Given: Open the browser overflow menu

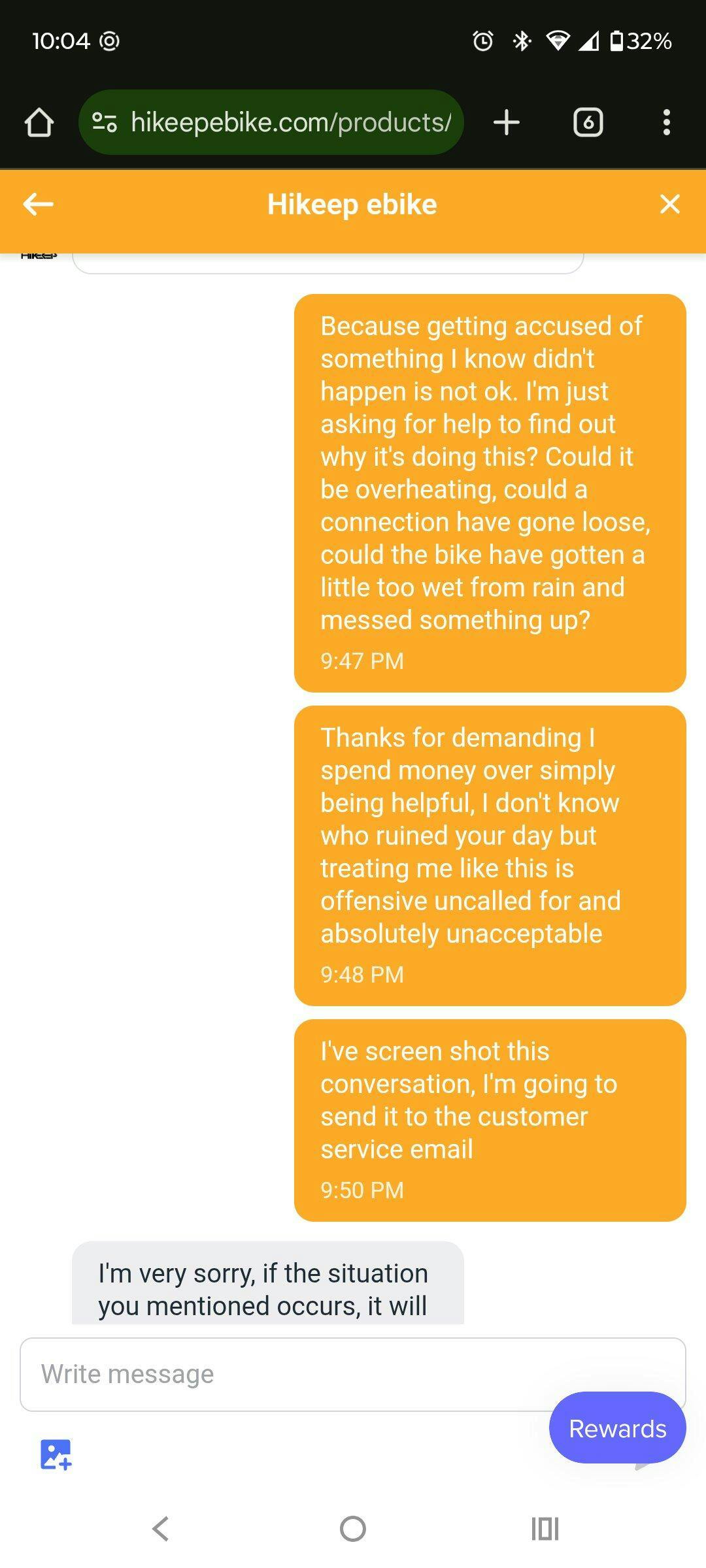Looking at the screenshot, I should [666, 122].
